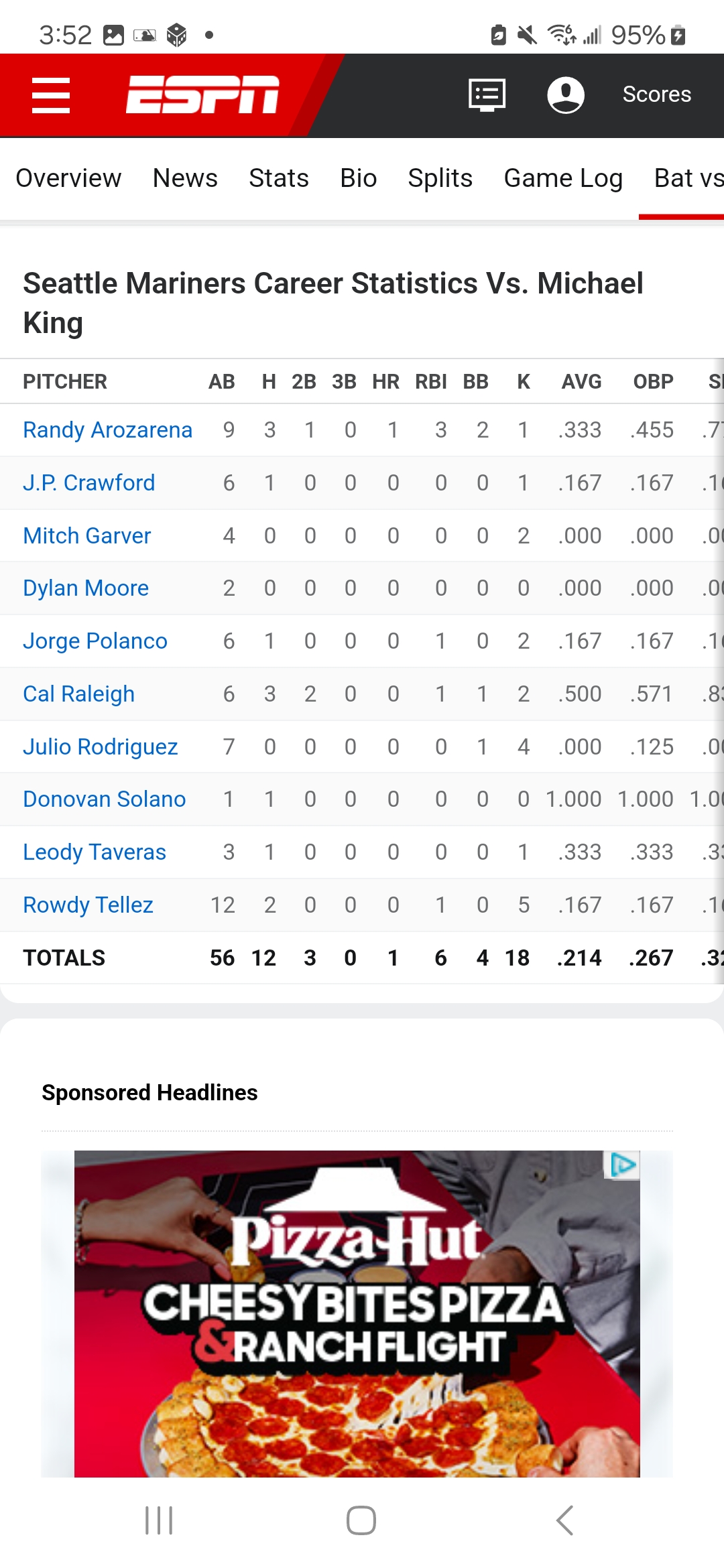
Task: Switch to the Overview tab
Action: tap(68, 178)
